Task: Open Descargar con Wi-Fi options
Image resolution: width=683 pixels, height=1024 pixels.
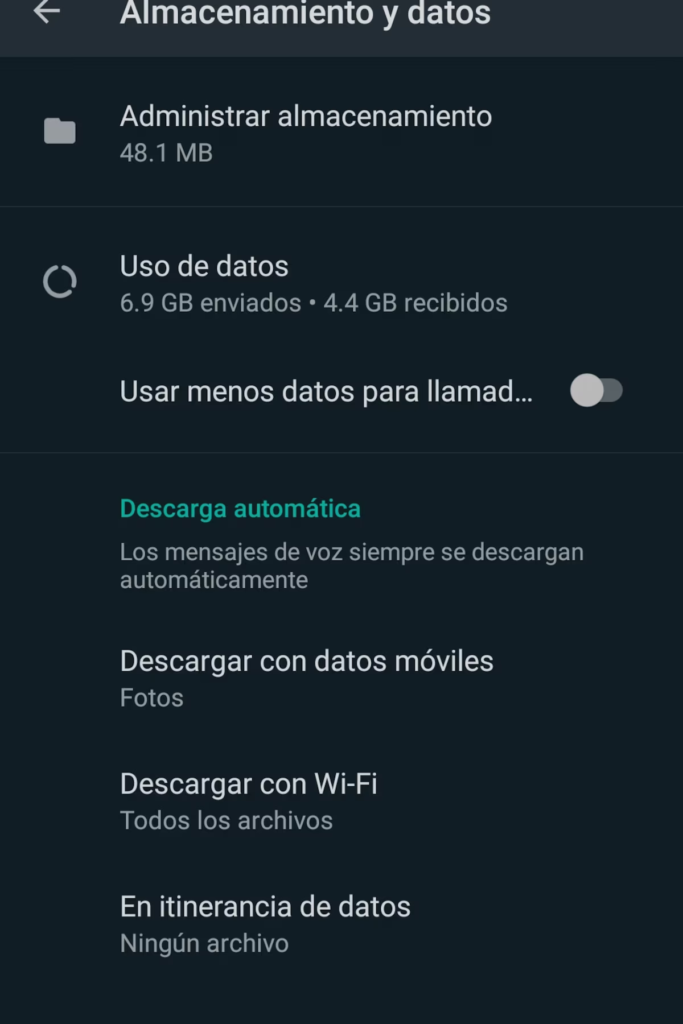Action: click(x=248, y=801)
